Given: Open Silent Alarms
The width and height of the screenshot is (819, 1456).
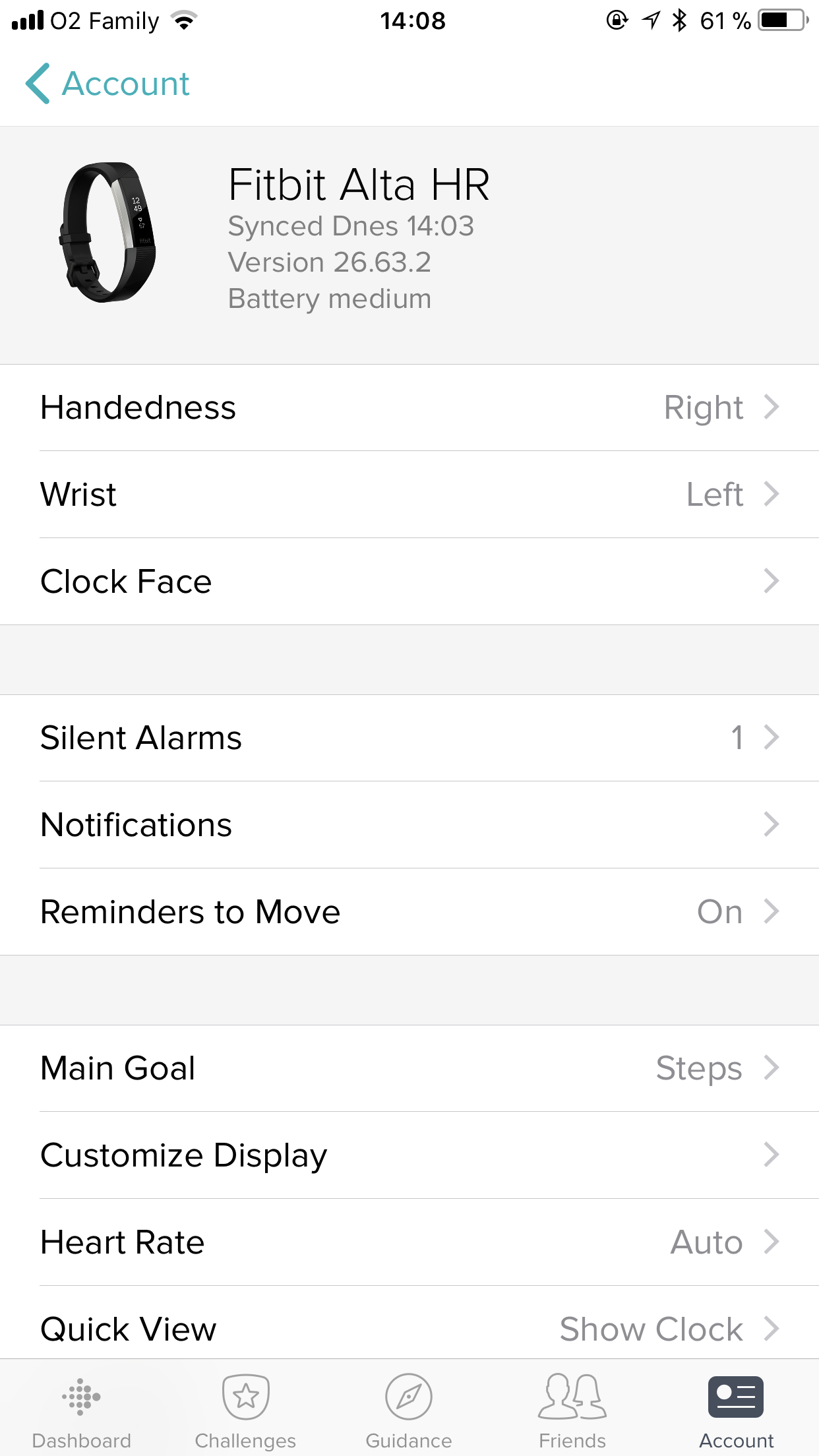Looking at the screenshot, I should click(x=409, y=738).
